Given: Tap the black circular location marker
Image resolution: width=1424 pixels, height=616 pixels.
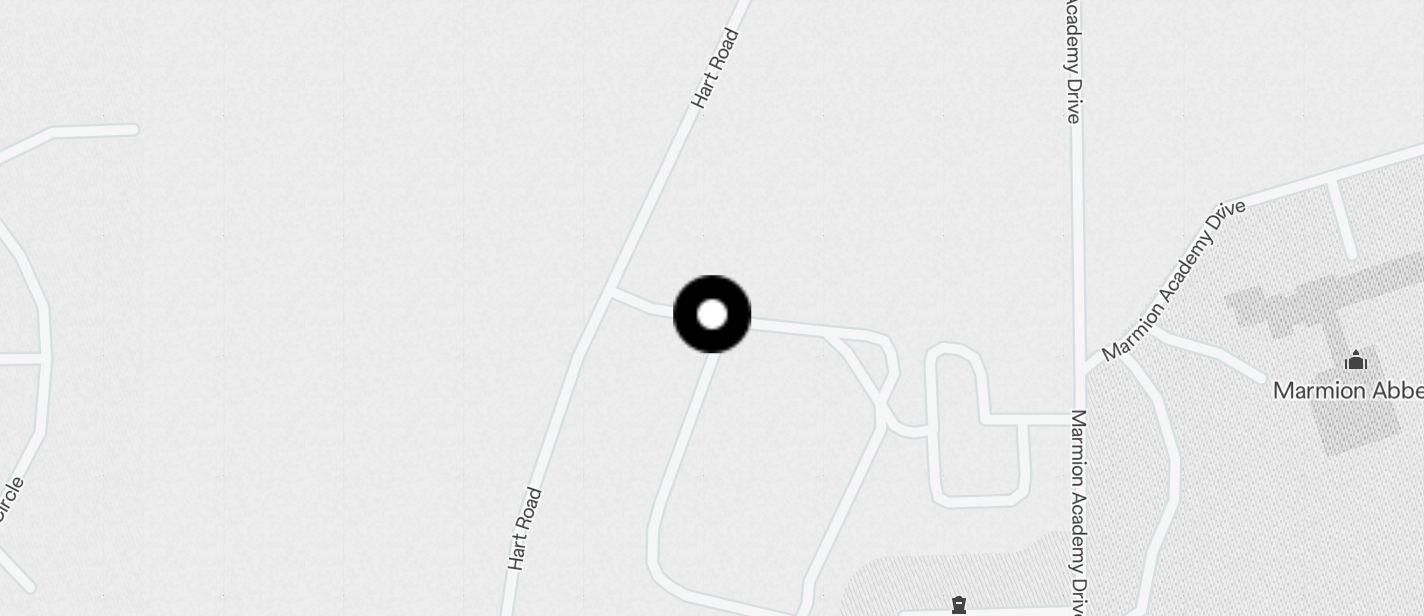Looking at the screenshot, I should (x=712, y=315).
